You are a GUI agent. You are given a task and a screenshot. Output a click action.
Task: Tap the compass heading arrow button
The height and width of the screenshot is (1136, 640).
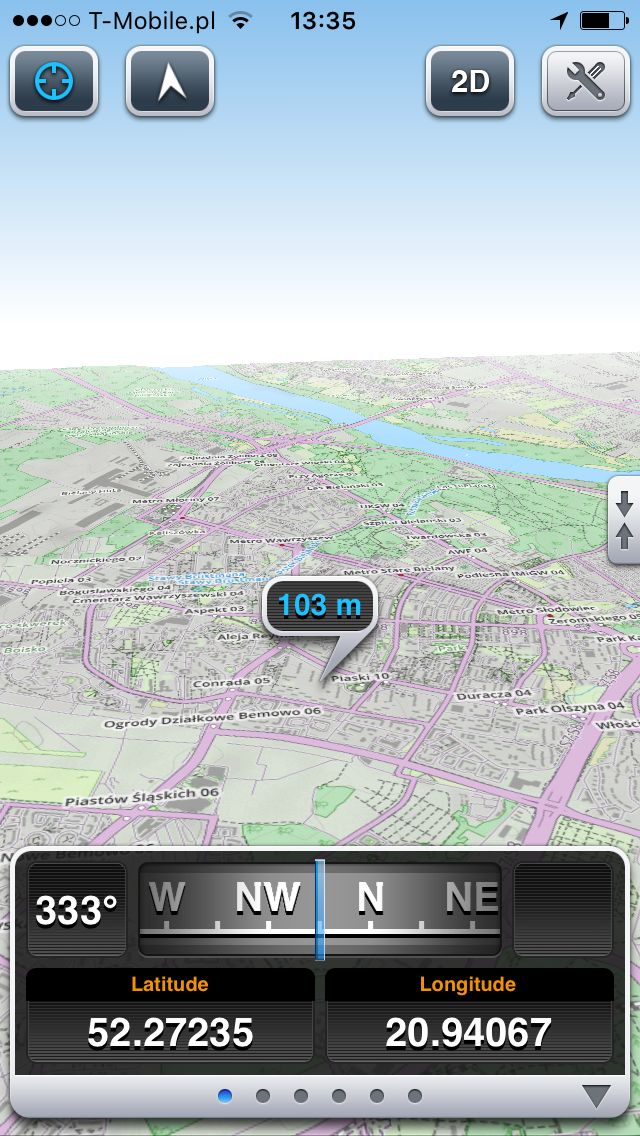tap(170, 81)
